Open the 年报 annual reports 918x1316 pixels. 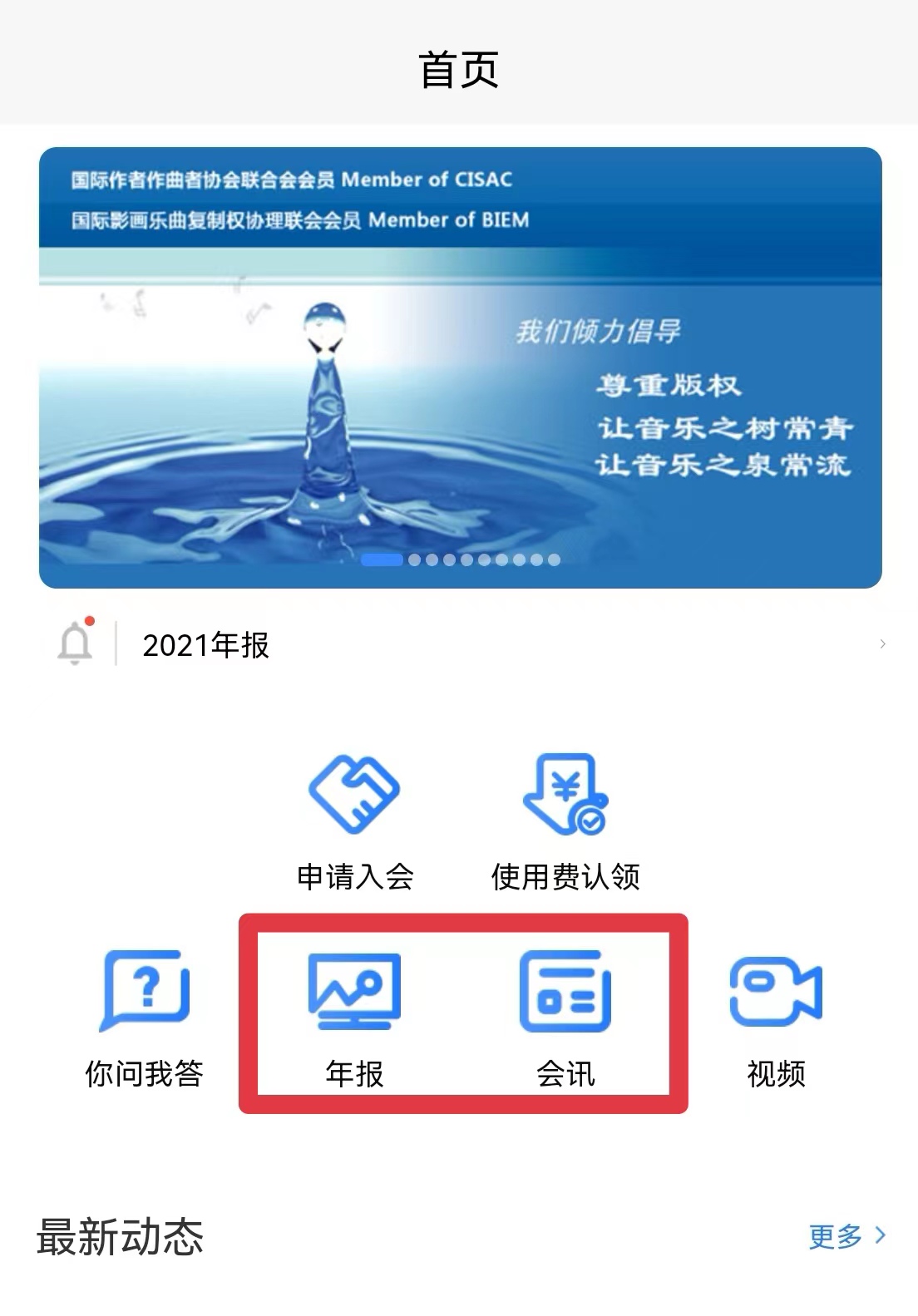point(355,1018)
